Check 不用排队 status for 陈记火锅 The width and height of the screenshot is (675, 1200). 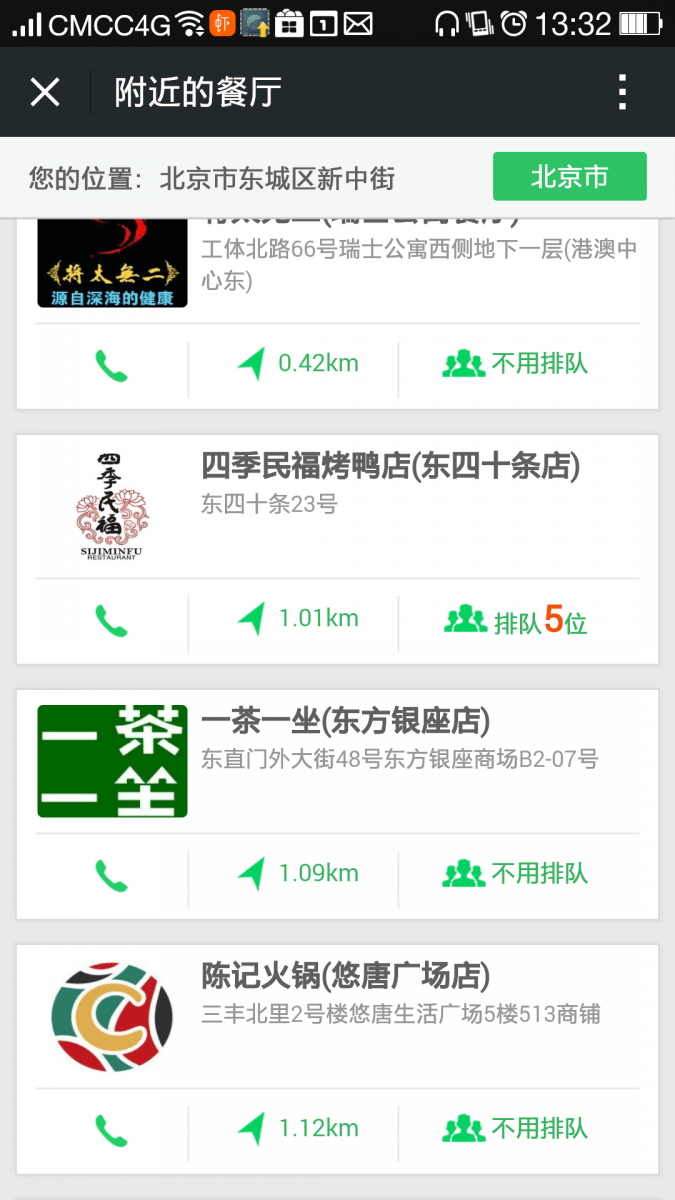tap(516, 1129)
